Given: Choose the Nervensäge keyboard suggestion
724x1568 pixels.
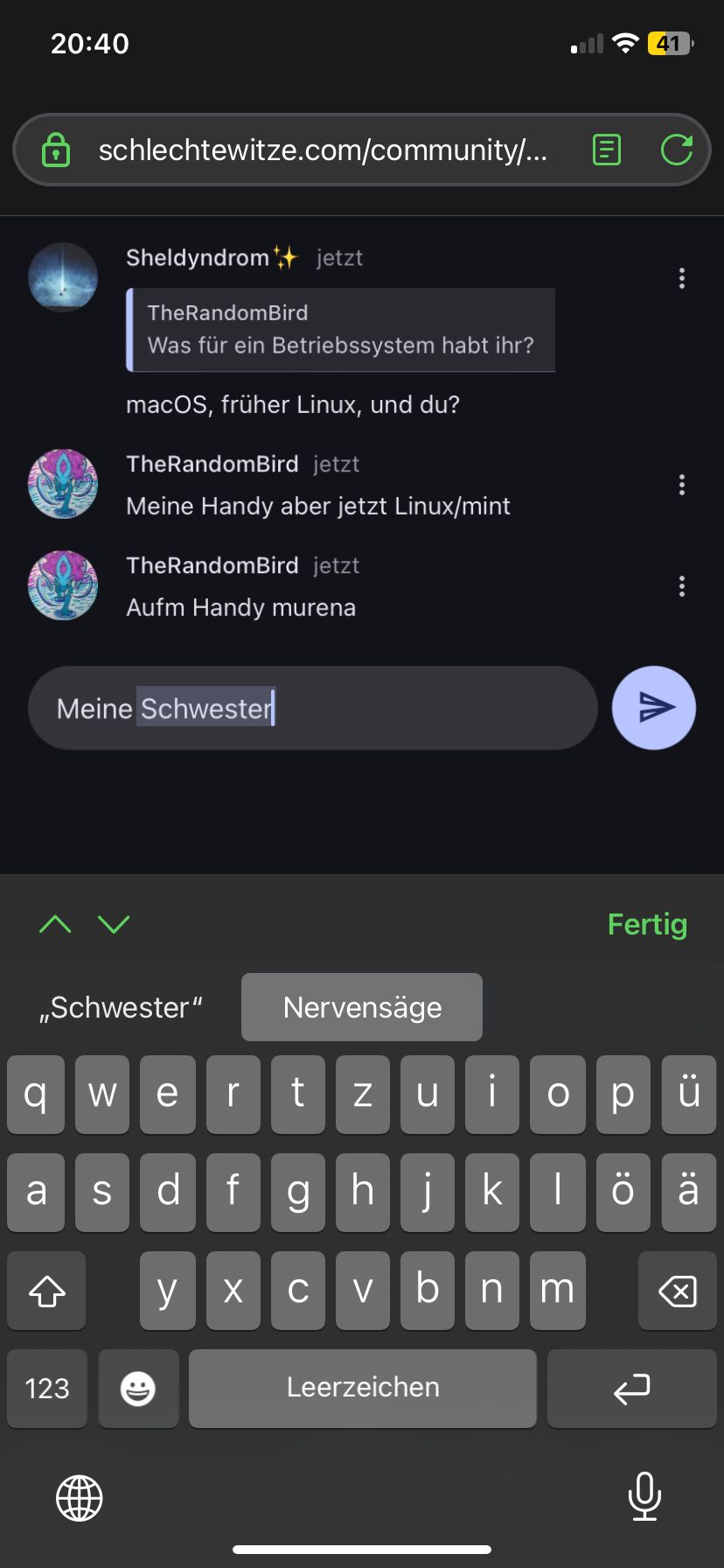Looking at the screenshot, I should pyautogui.click(x=362, y=1007).
